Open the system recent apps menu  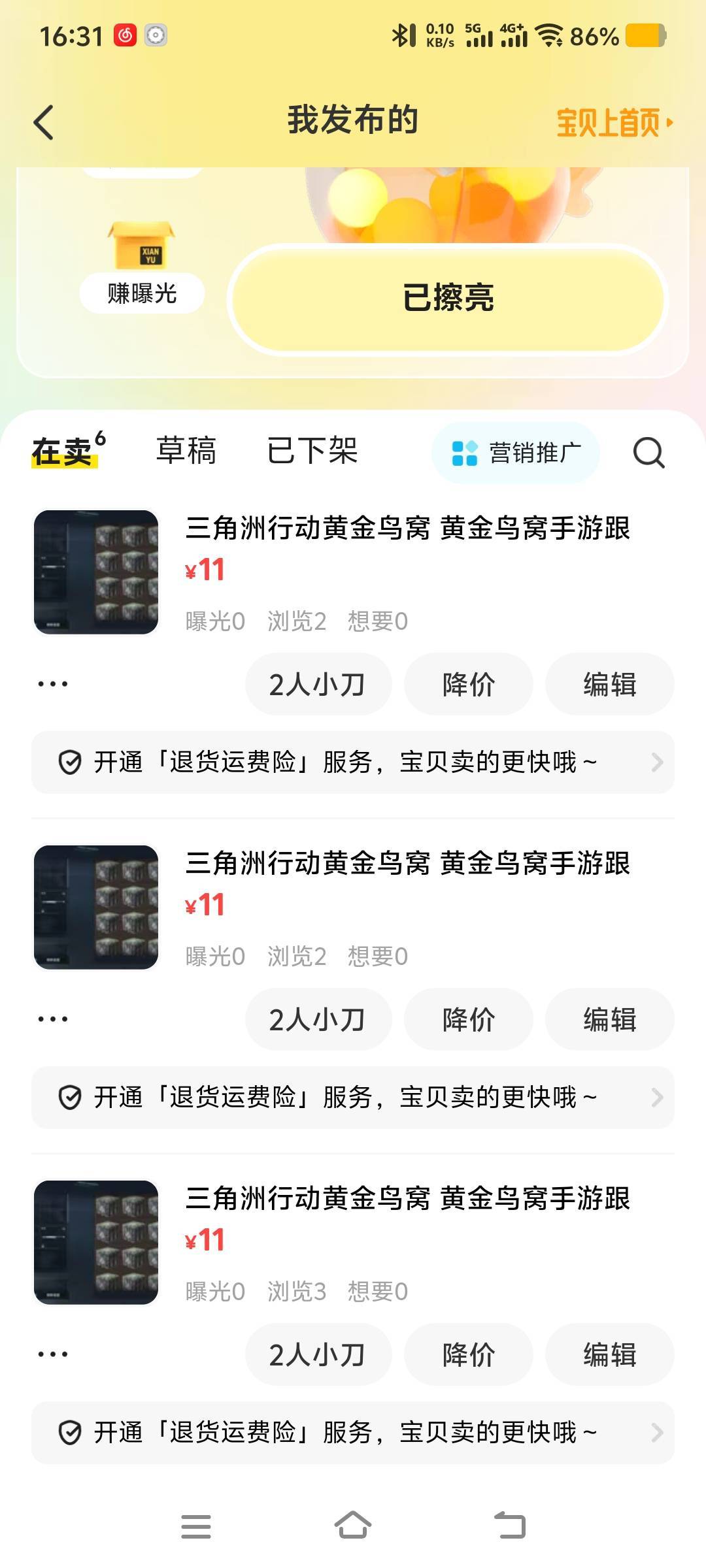195,1526
